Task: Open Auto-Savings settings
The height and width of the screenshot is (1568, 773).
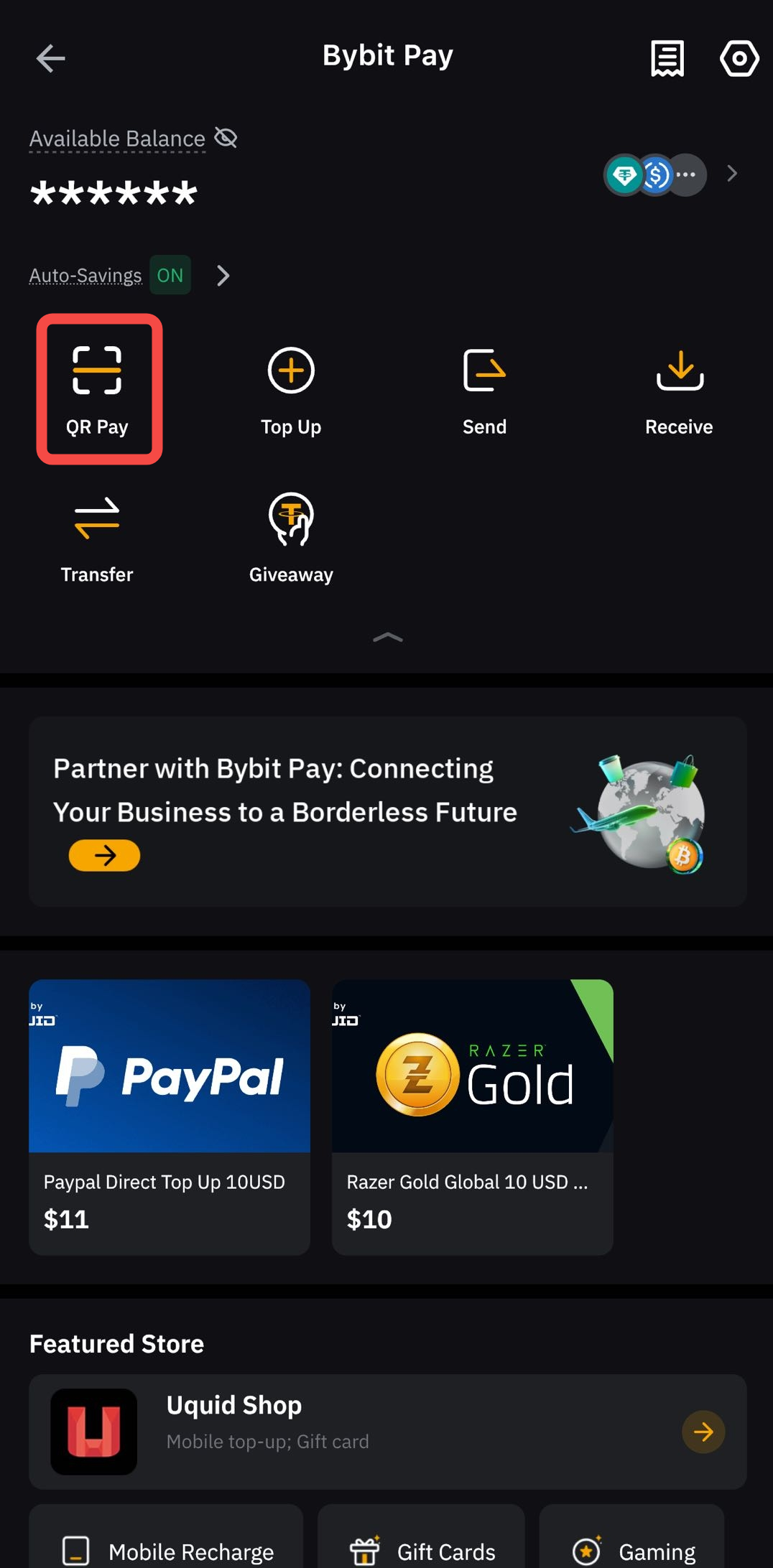Action: click(223, 276)
